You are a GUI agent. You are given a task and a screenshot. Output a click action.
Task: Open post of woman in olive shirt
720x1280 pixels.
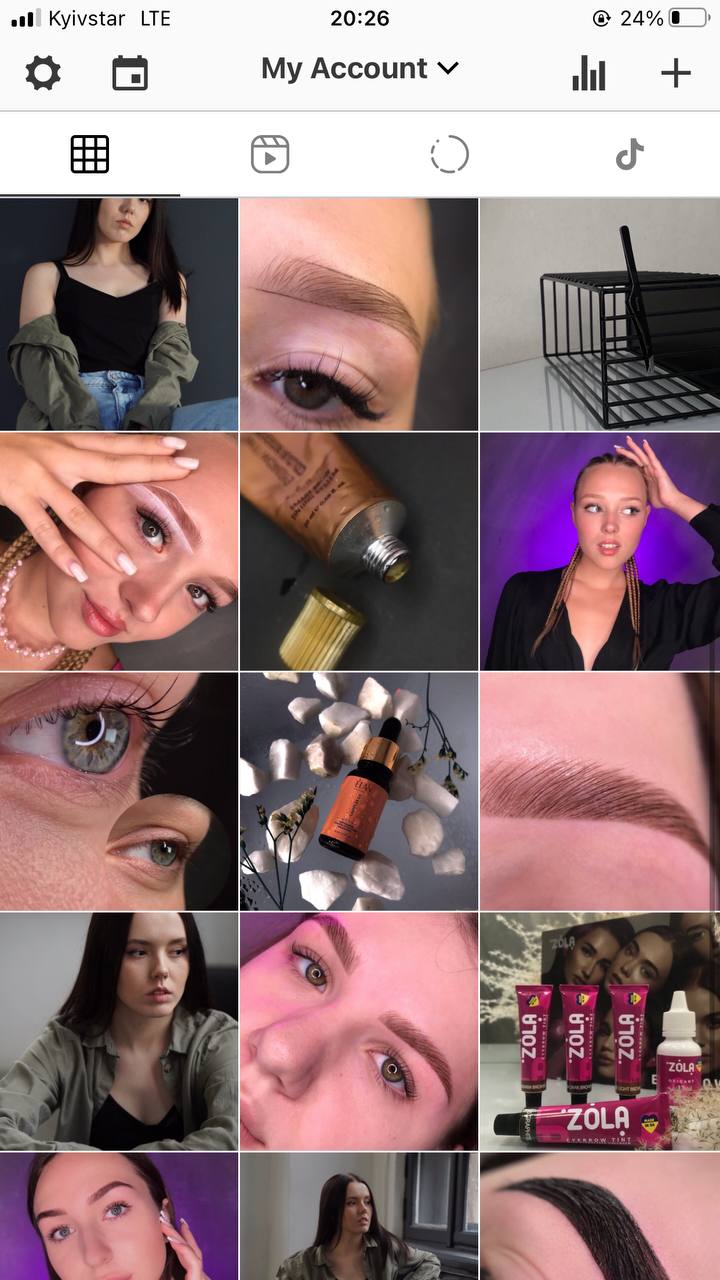tap(119, 1031)
